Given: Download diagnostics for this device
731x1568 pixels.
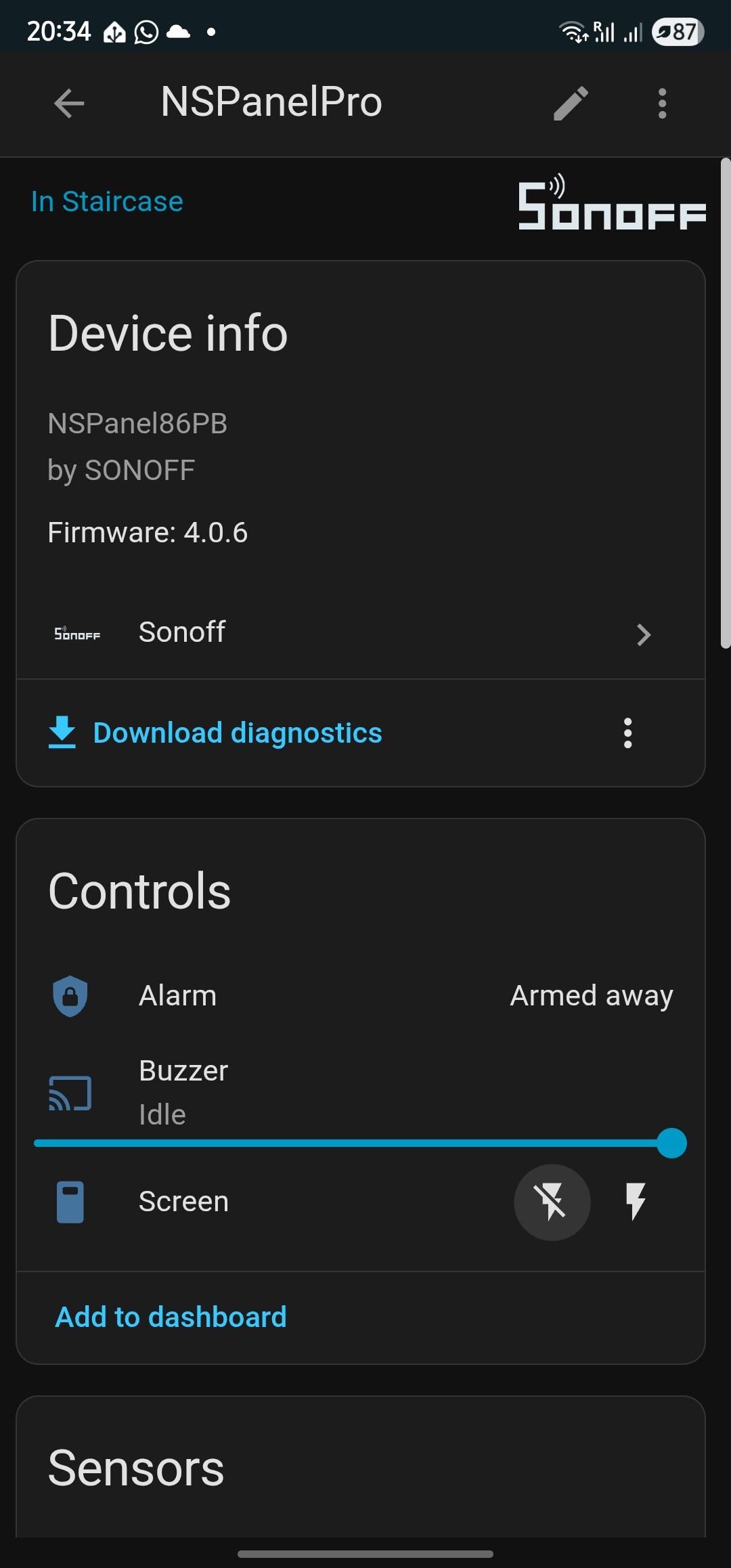Looking at the screenshot, I should (x=215, y=733).
